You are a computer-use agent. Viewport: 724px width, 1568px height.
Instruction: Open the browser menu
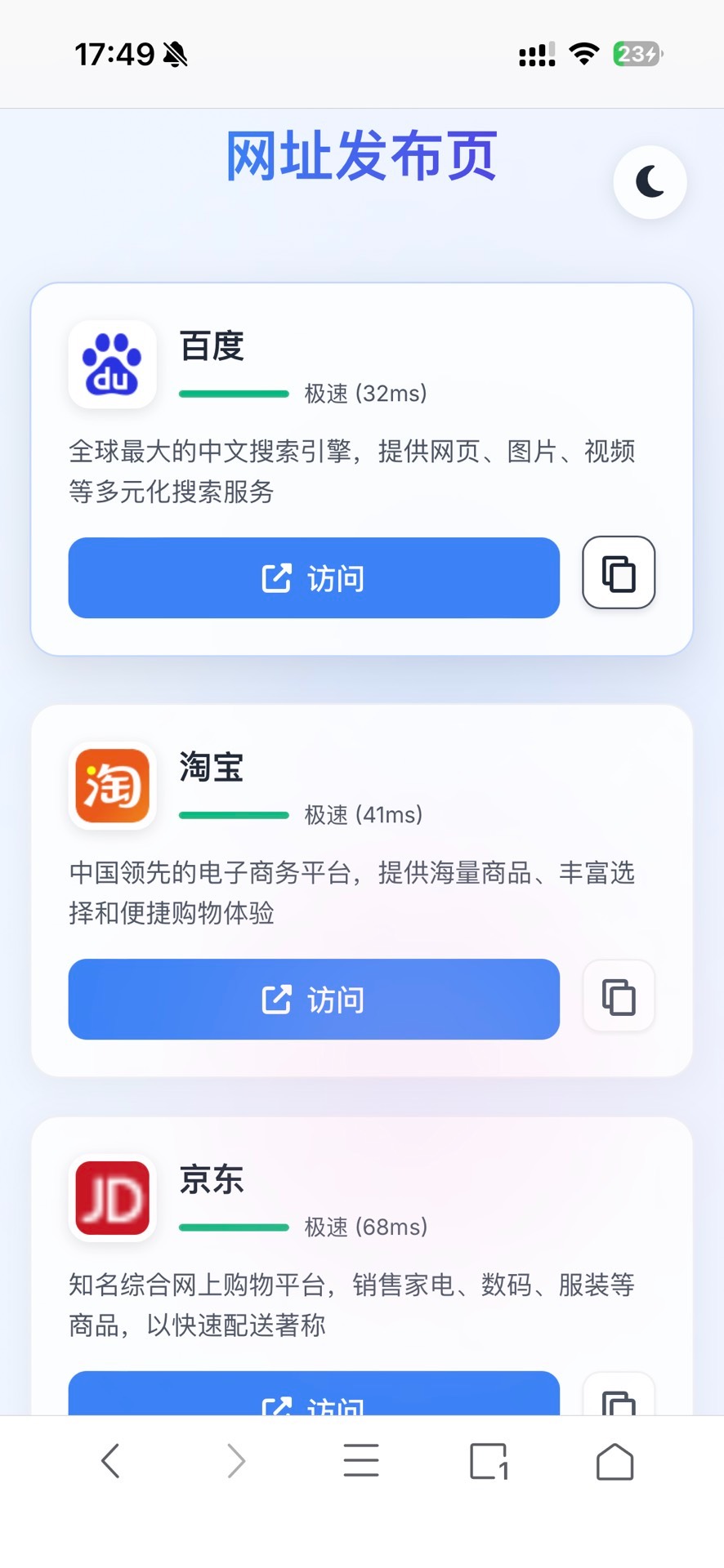point(361,1461)
